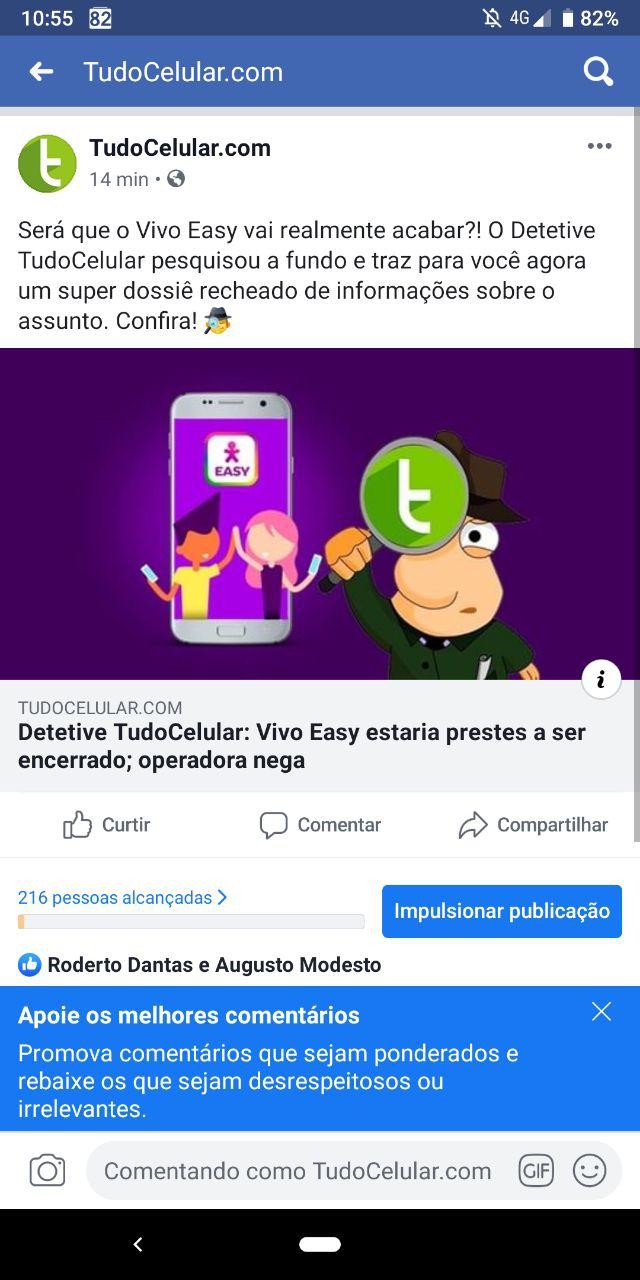Tap Impulsionar publicação button
Image resolution: width=640 pixels, height=1280 pixels.
(501, 911)
